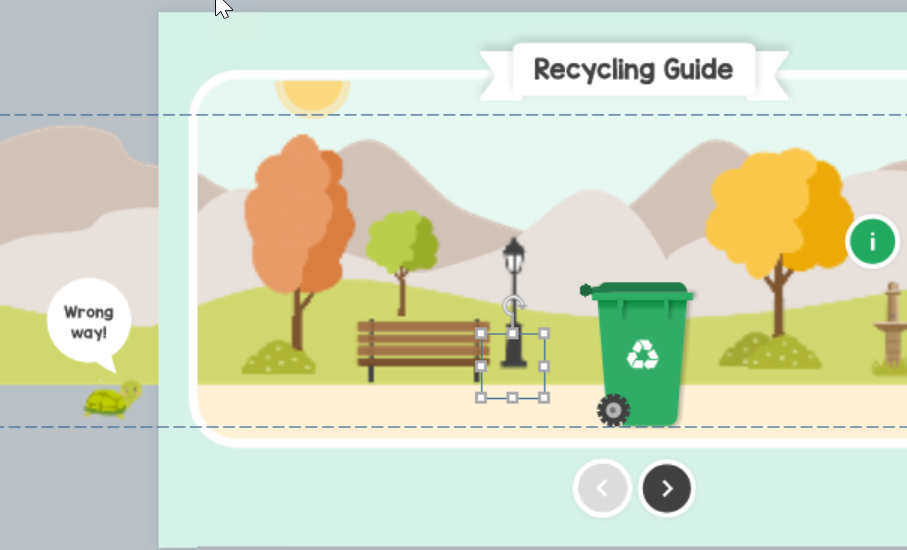Viewport: 907px width, 550px height.
Task: Tap the greyed-out previous arrow button
Action: [x=602, y=488]
